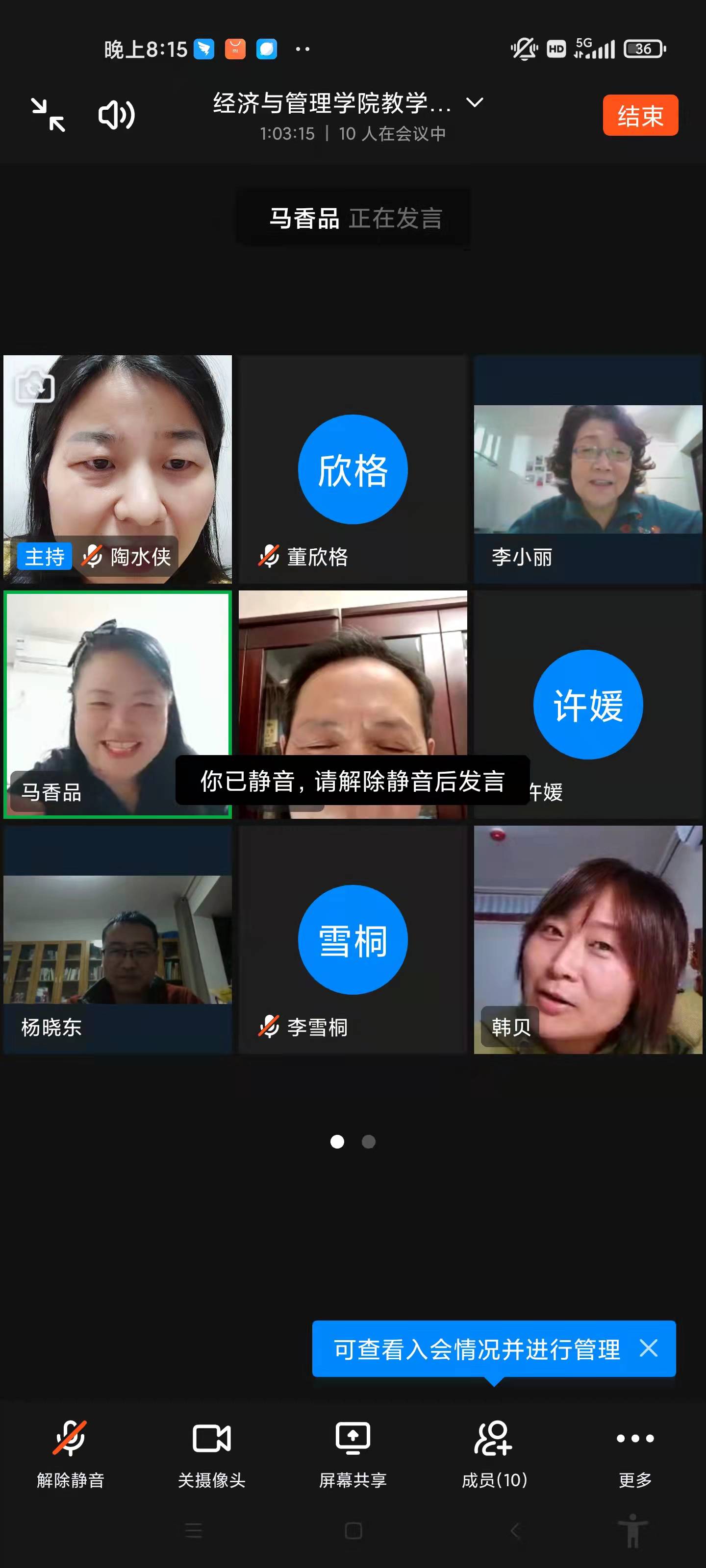
Task: Flip the camera on 陶水侠's video
Action: pos(35,386)
